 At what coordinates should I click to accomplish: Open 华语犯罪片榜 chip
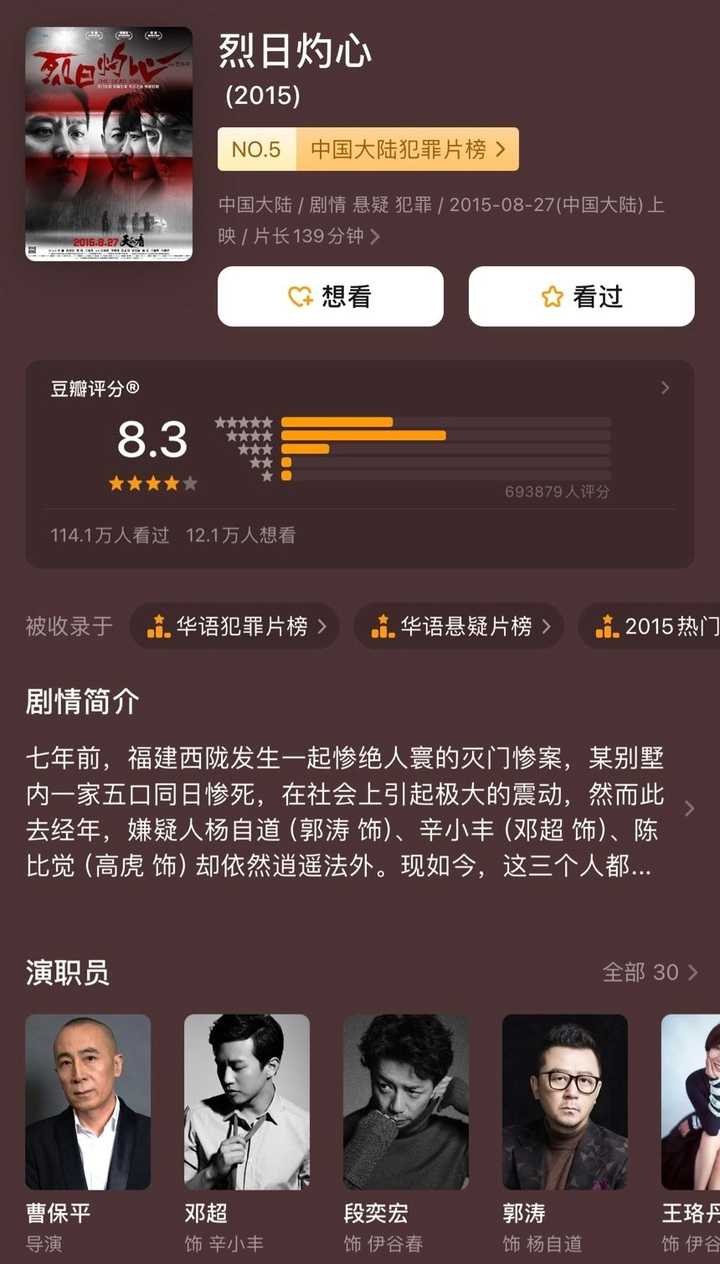coord(235,627)
